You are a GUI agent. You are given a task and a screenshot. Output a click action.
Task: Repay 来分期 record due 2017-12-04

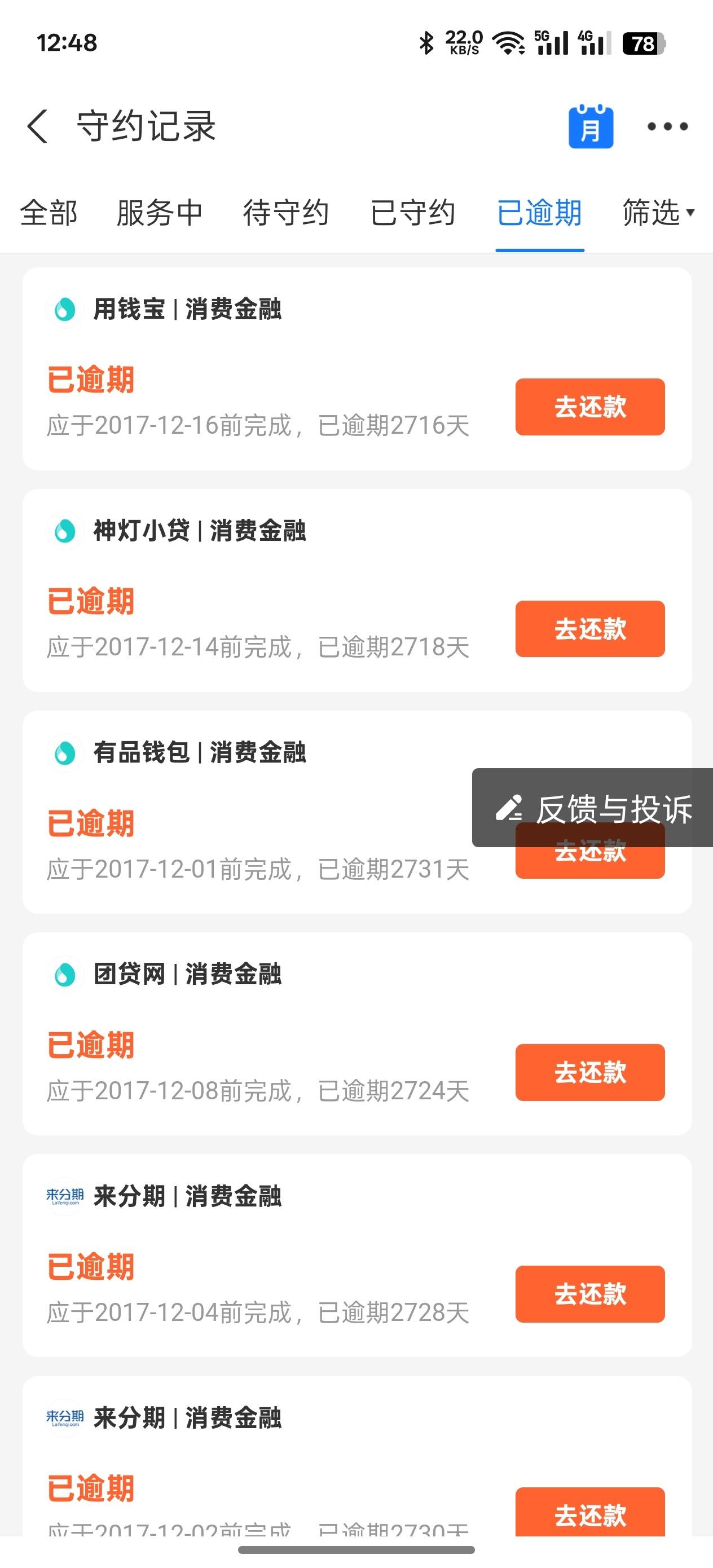coord(590,1293)
